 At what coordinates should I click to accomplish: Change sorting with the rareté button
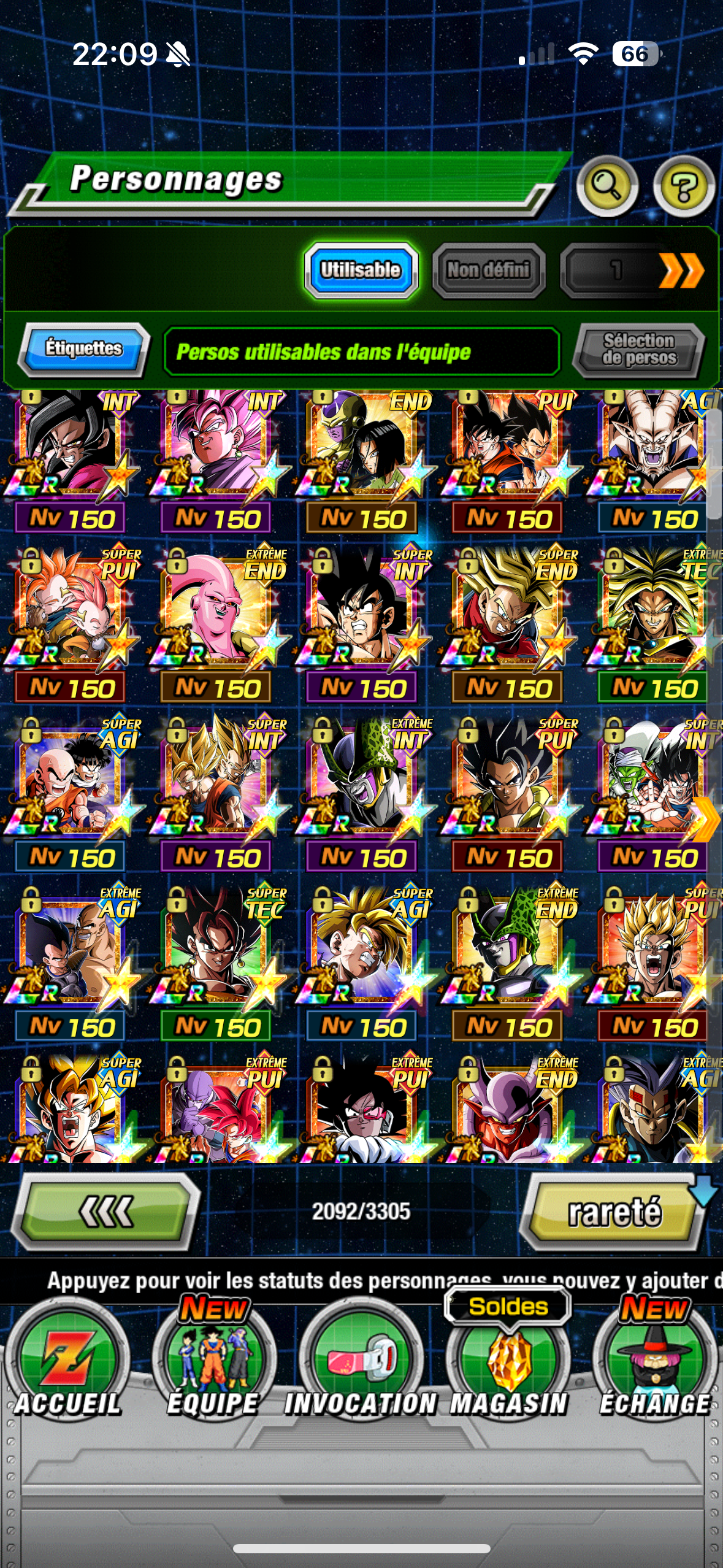click(614, 1212)
